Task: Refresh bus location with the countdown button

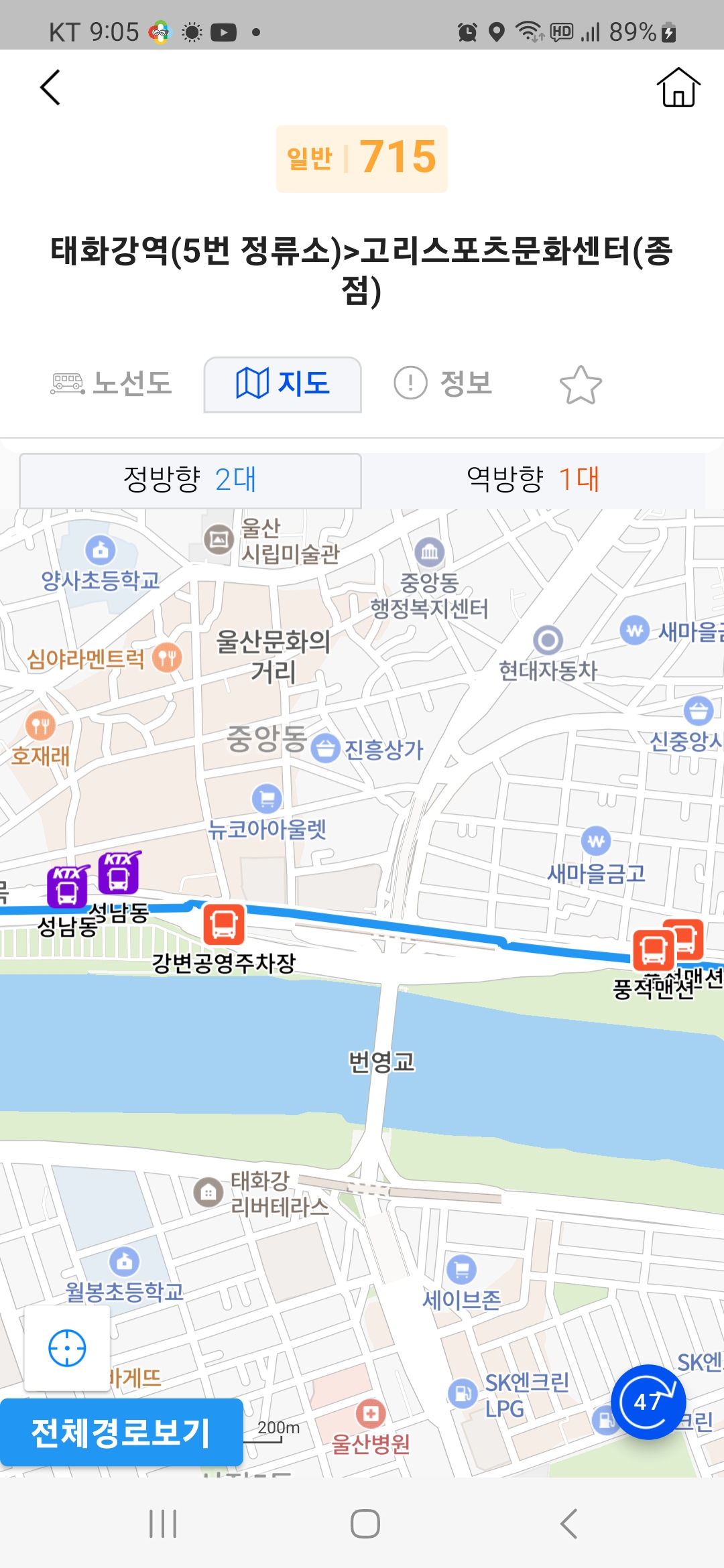Action: pos(648,1402)
